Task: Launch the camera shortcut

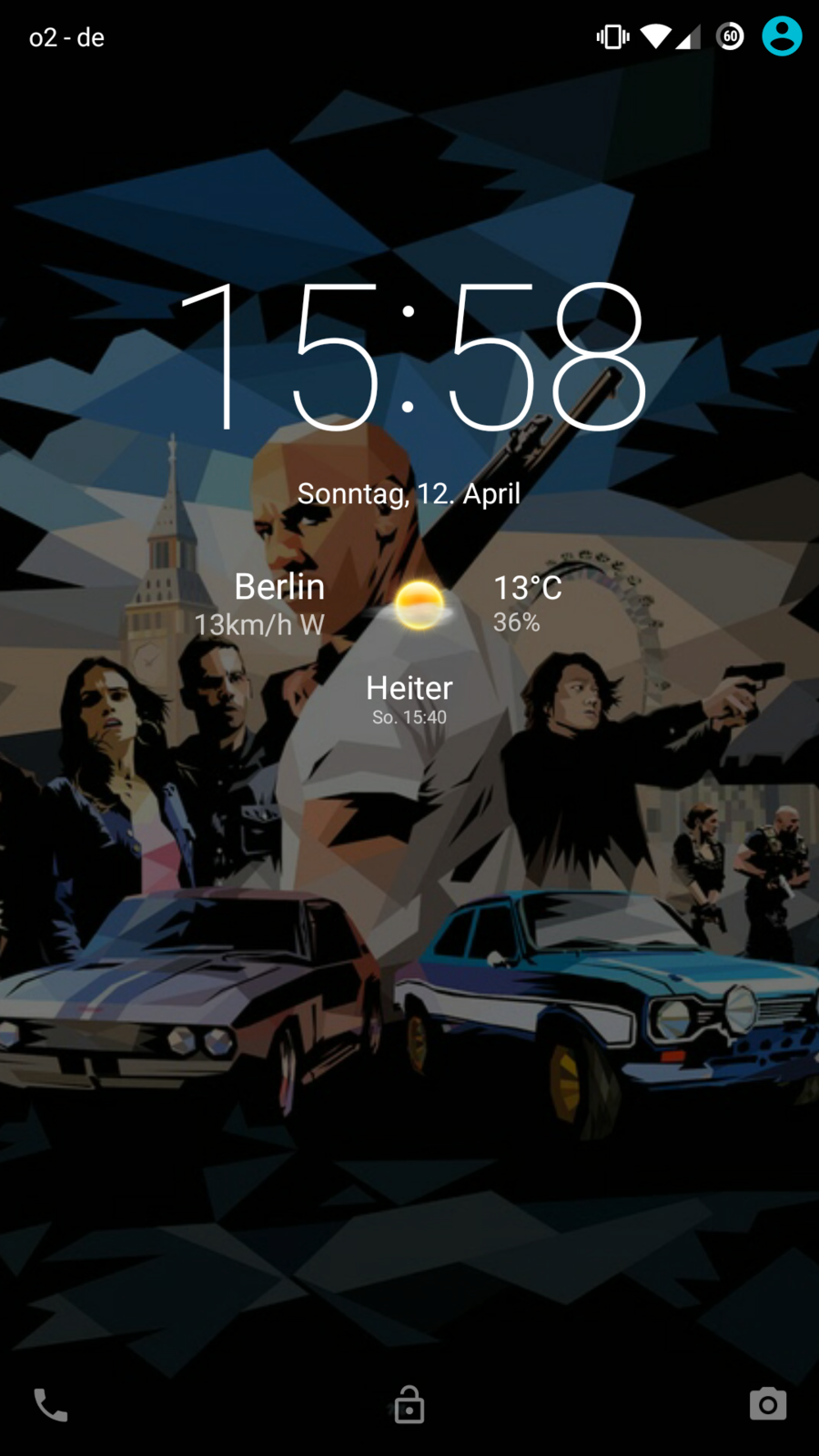Action: point(768,1404)
